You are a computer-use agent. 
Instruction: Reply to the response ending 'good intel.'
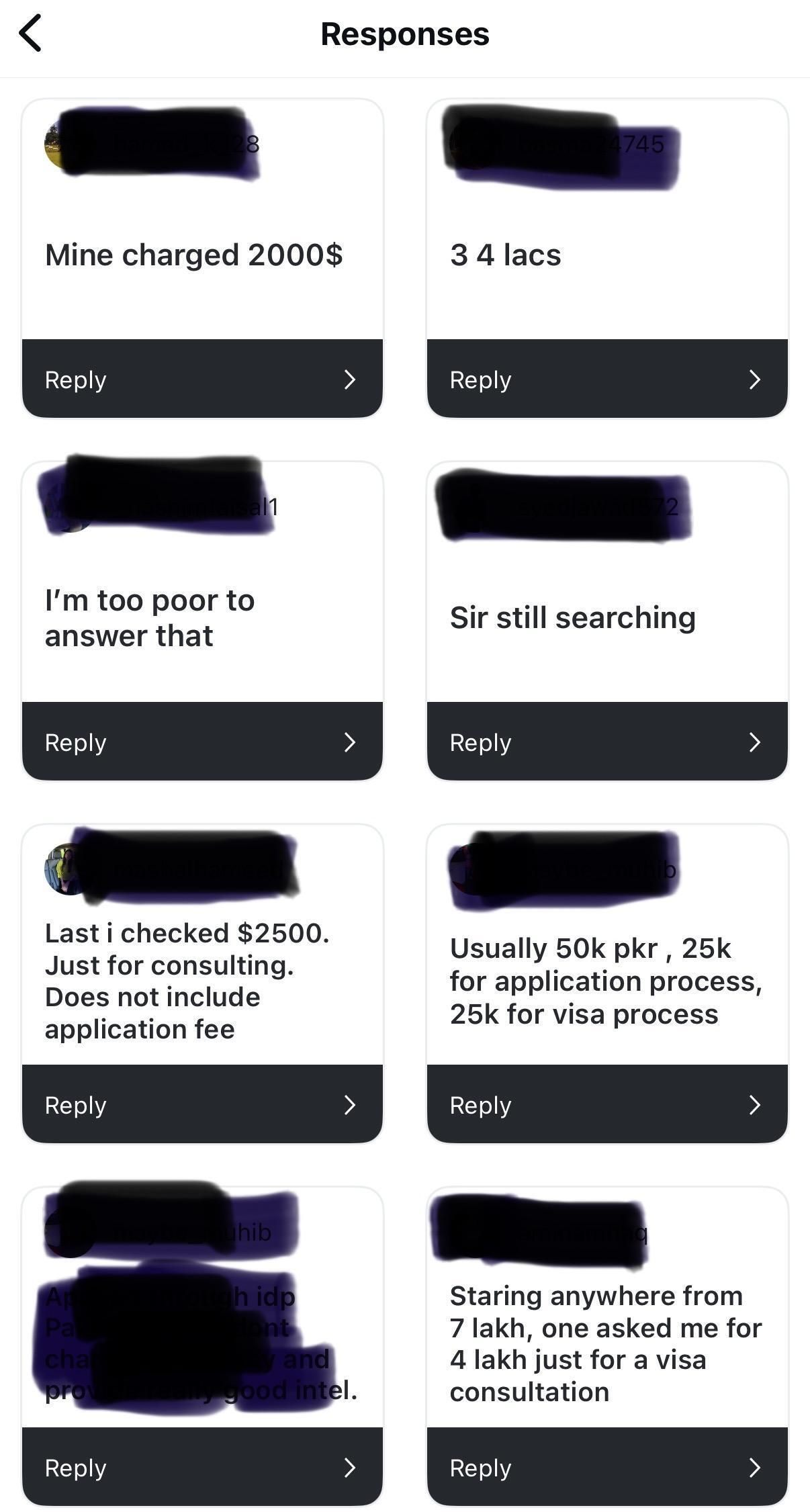coord(201,1468)
